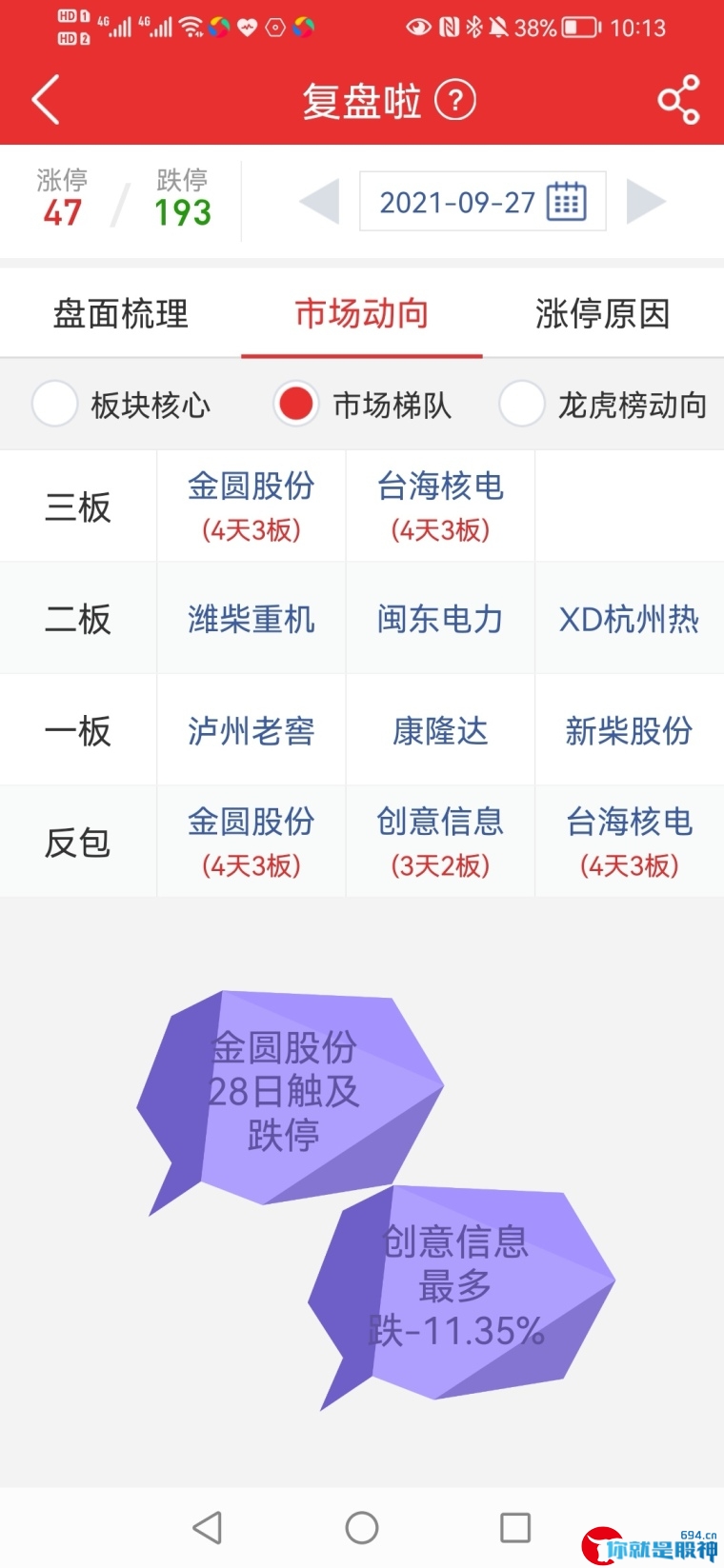Select the 龙虎榜动向 radio option
The width and height of the screenshot is (724, 1568).
[603, 405]
